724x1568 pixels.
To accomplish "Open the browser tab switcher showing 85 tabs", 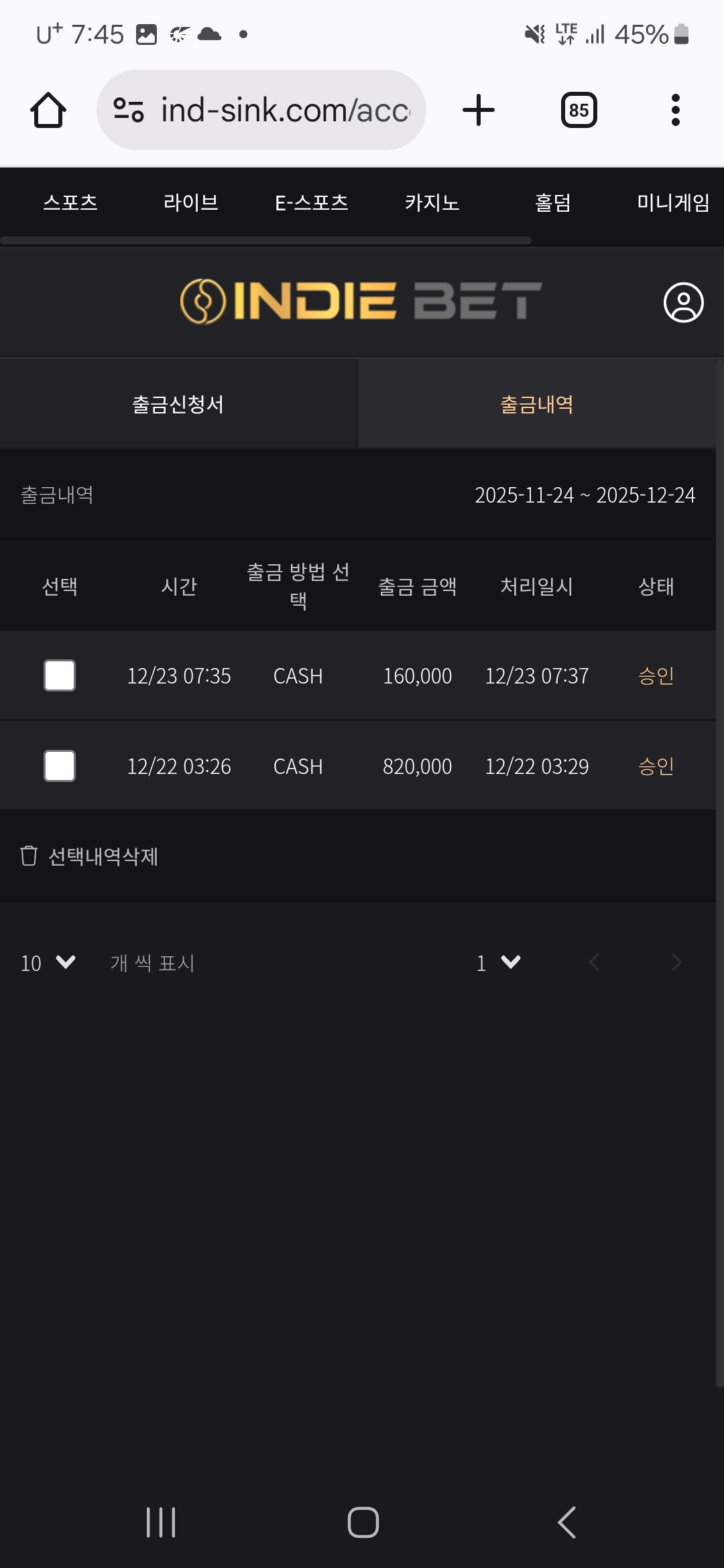I will tap(579, 109).
